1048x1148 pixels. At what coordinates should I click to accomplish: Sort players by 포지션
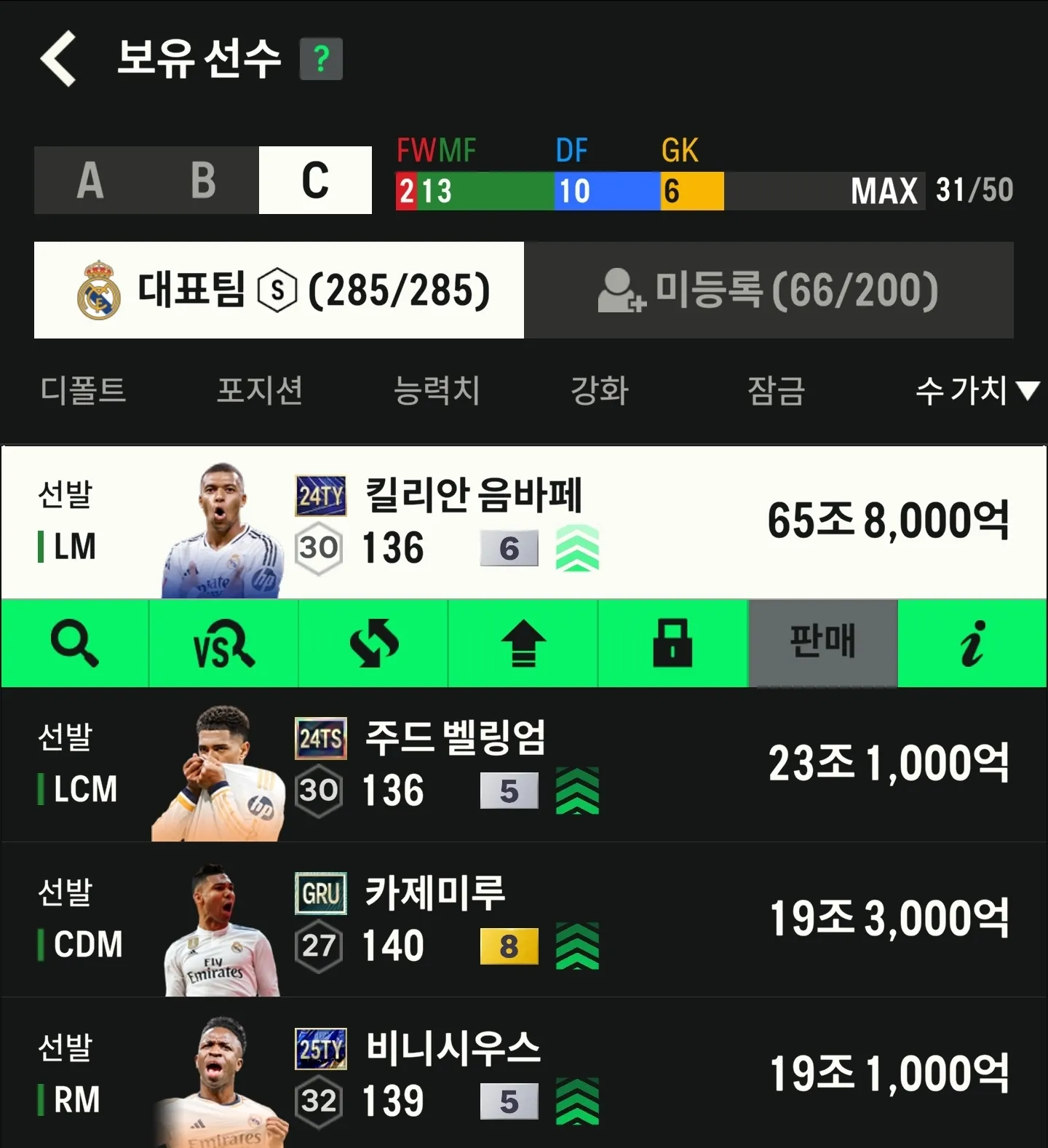pyautogui.click(x=260, y=390)
